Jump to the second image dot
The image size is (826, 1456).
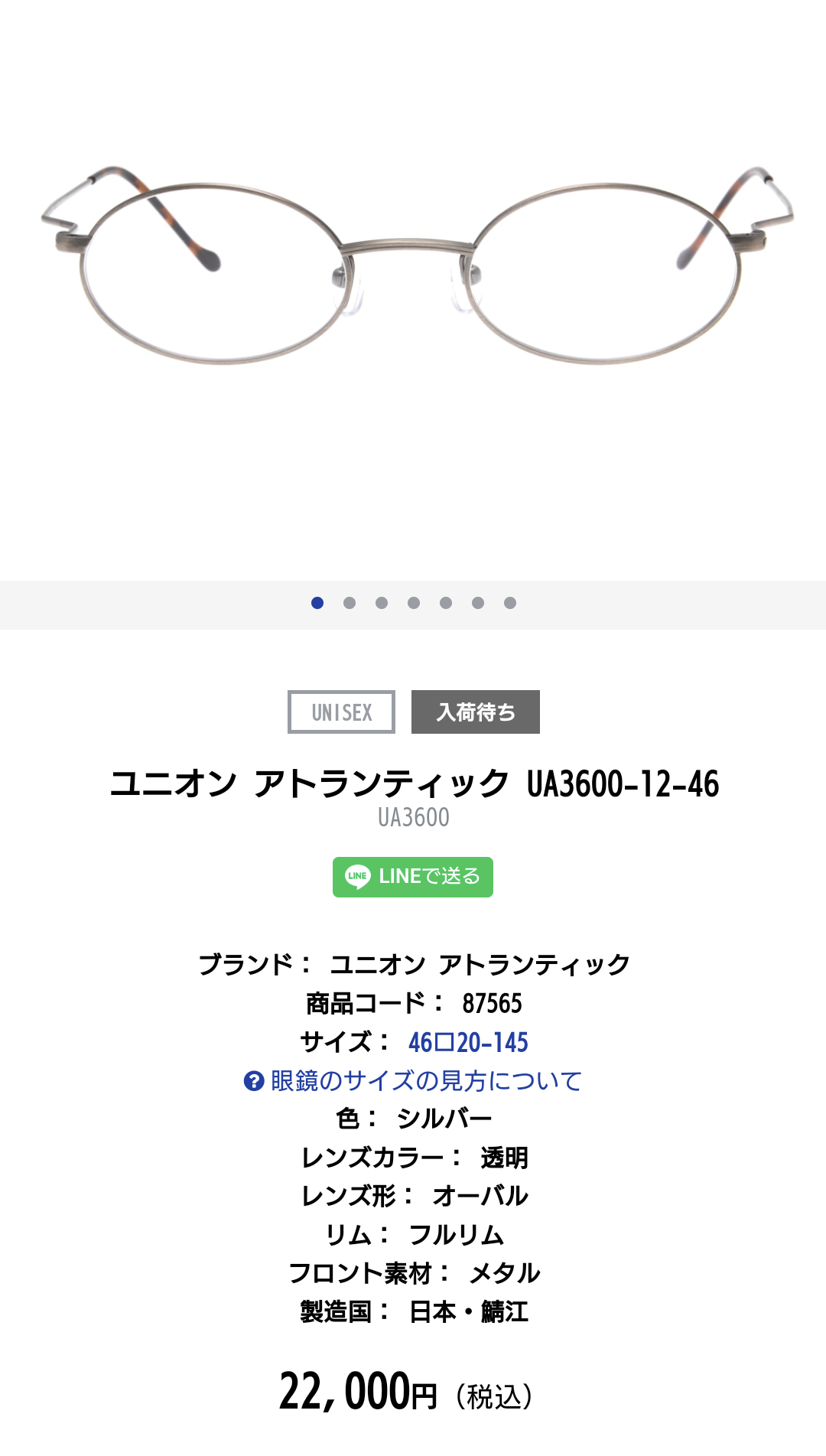[350, 603]
